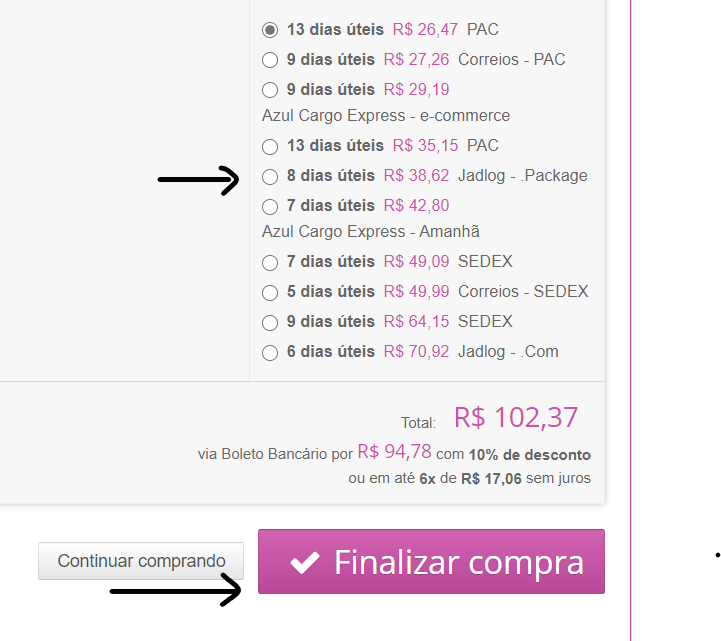Choose Jadlog .Com for R$ 70,92
This screenshot has height=641, width=721.
(270, 352)
